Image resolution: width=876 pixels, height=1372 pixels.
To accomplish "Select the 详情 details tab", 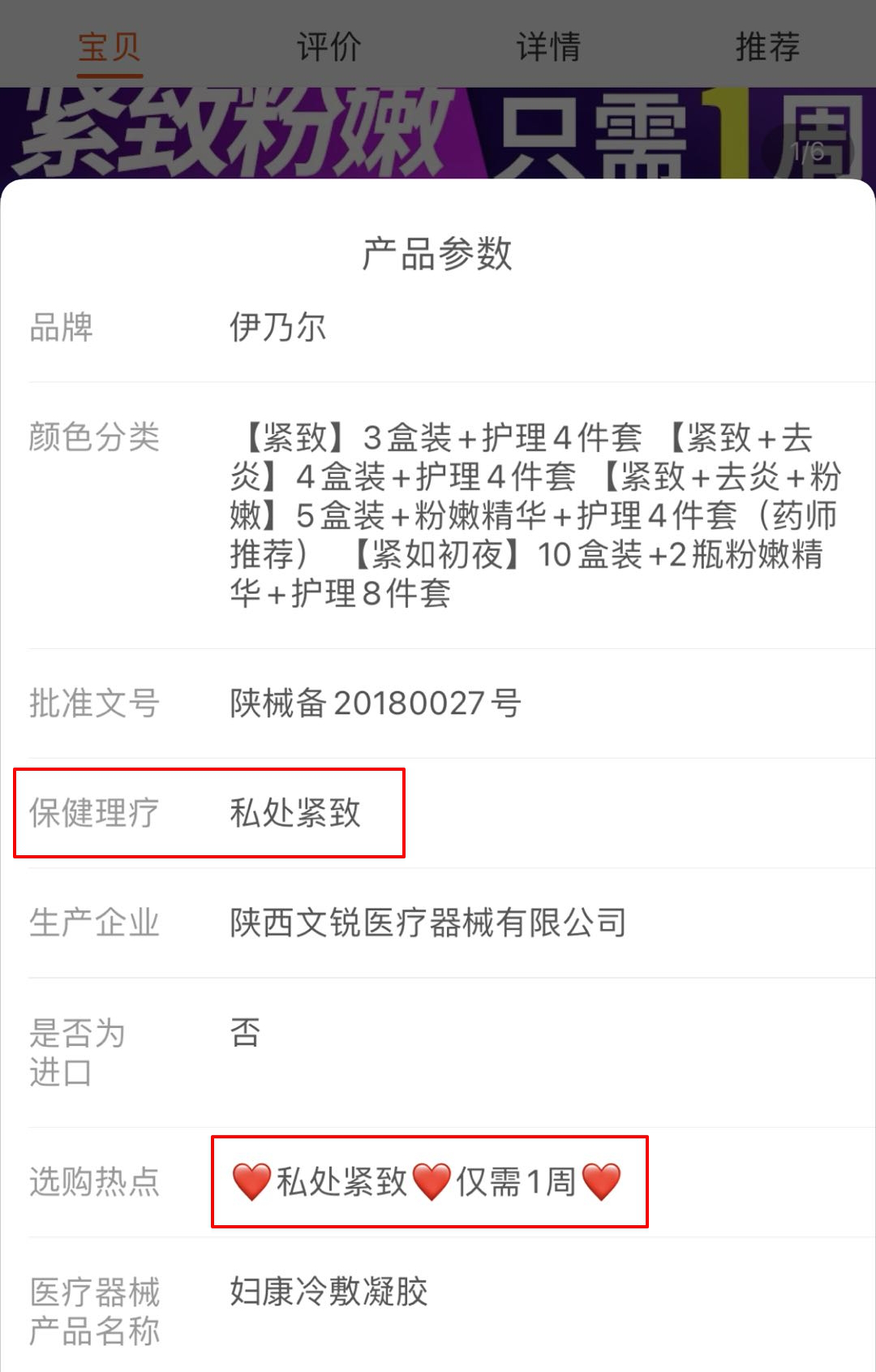I will 548,47.
